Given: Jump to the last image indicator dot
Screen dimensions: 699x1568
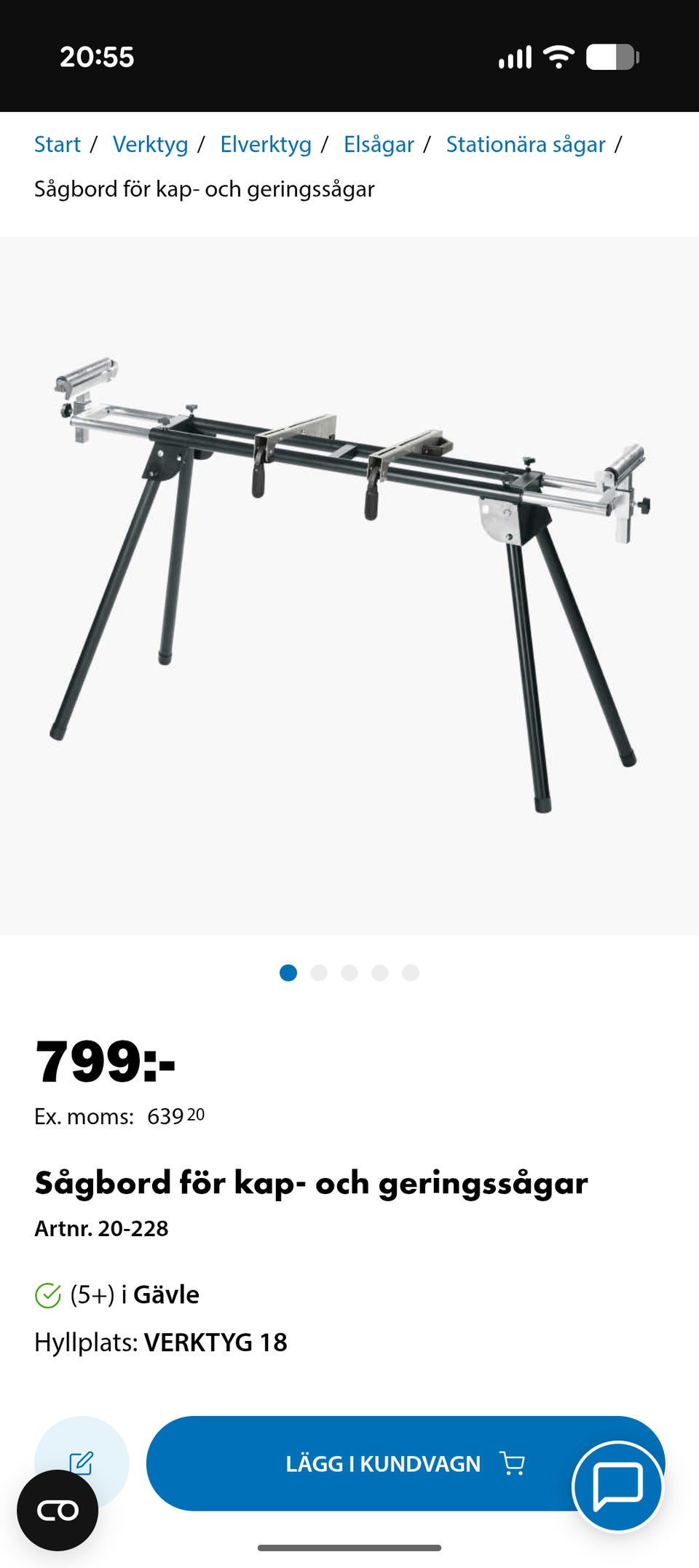Looking at the screenshot, I should [x=411, y=973].
